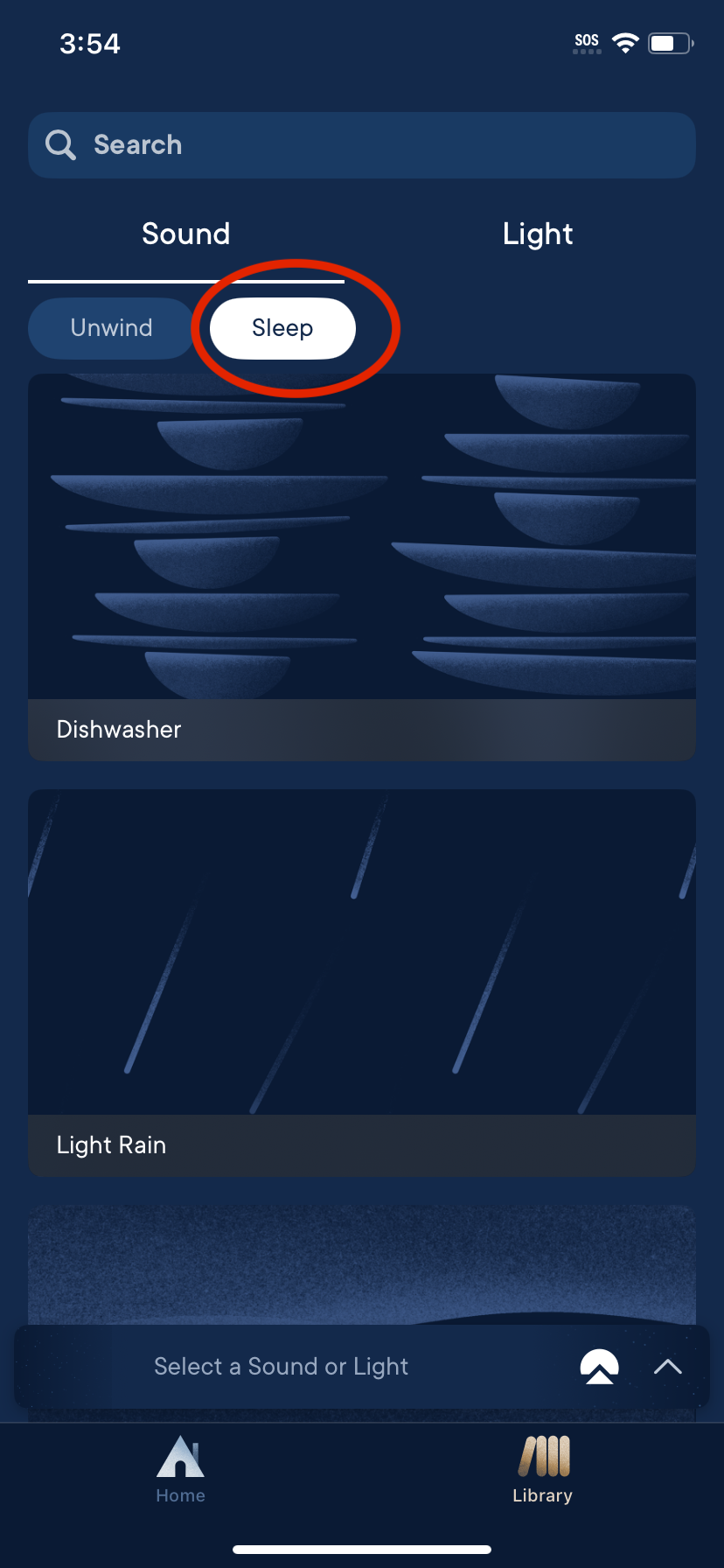Tap the Search field
The height and width of the screenshot is (1568, 724).
[x=362, y=145]
